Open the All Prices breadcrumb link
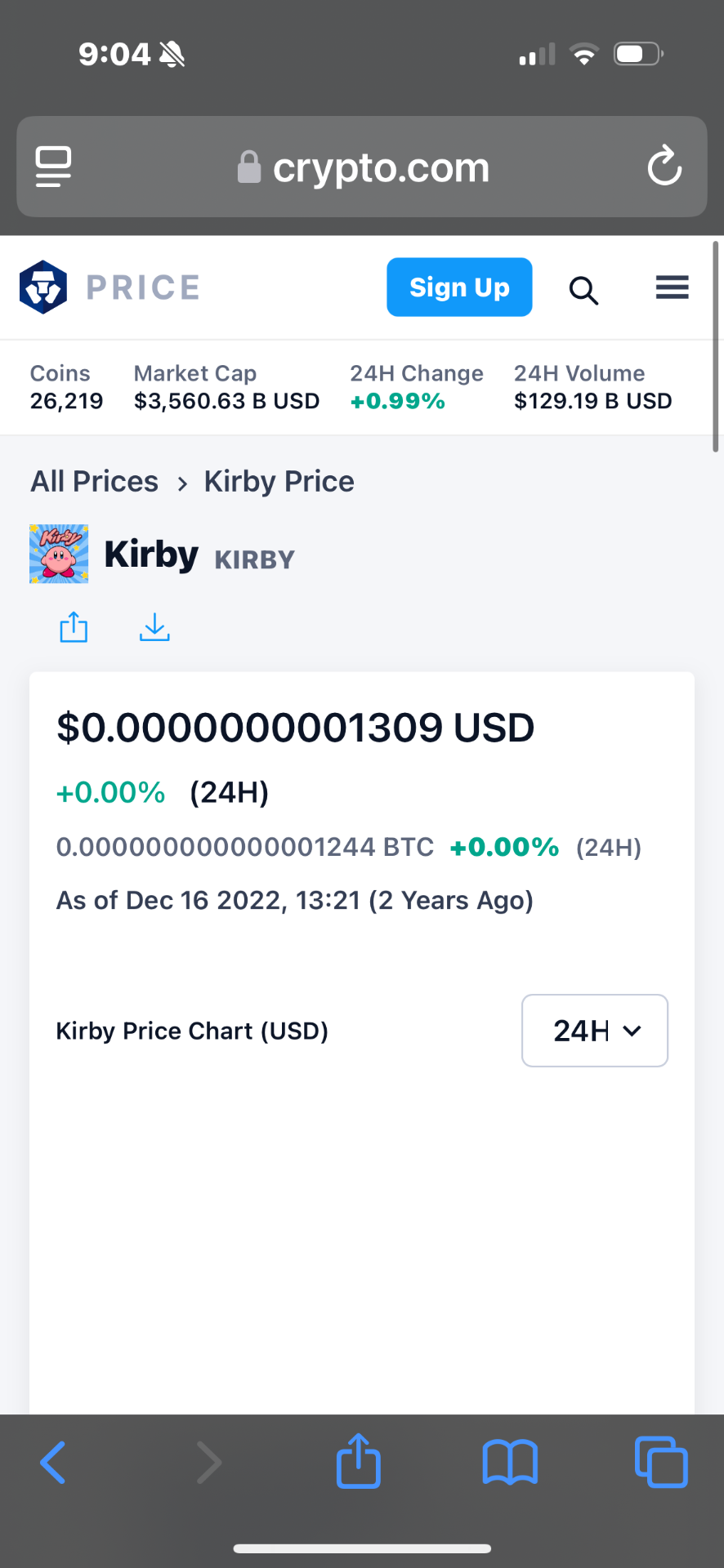The image size is (724, 1568). 94,482
